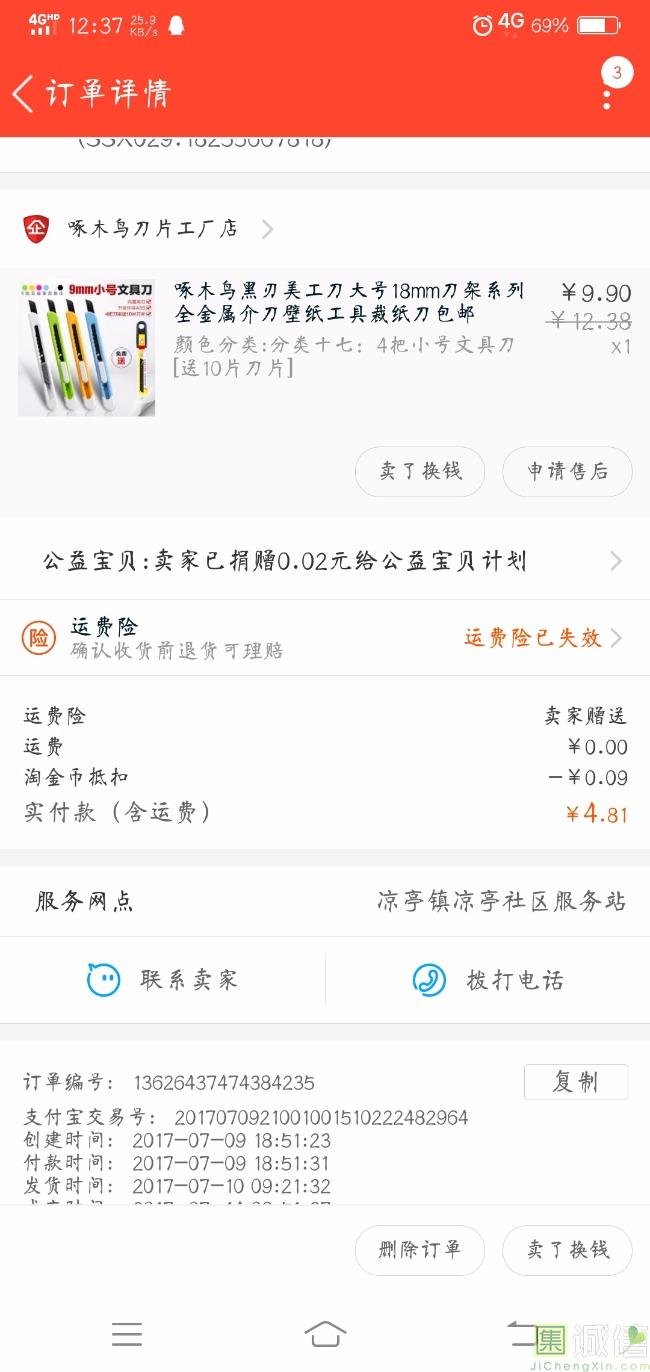Image resolution: width=650 pixels, height=1372 pixels.
Task: Tap 删除订单 to delete order
Action: tap(420, 1250)
